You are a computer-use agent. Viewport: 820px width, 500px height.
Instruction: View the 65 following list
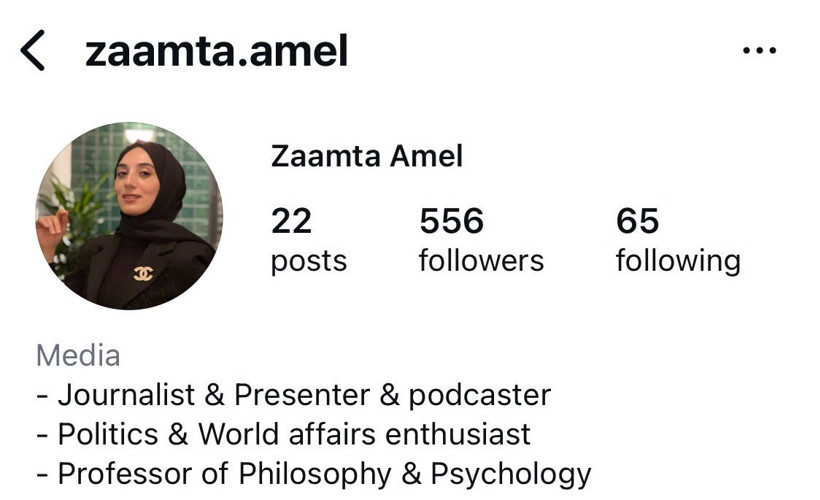pos(677,240)
